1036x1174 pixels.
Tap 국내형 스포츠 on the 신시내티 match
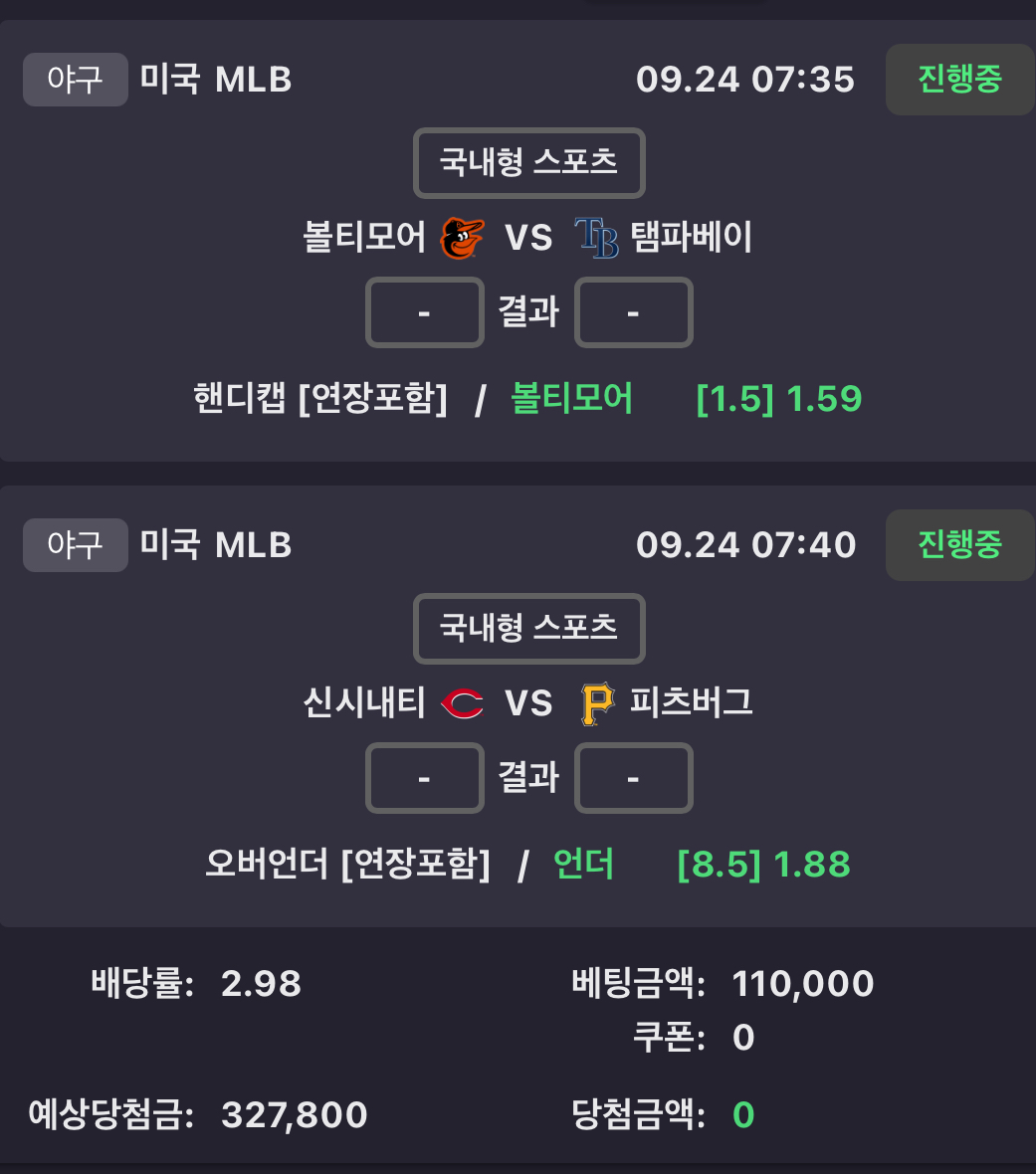point(528,628)
